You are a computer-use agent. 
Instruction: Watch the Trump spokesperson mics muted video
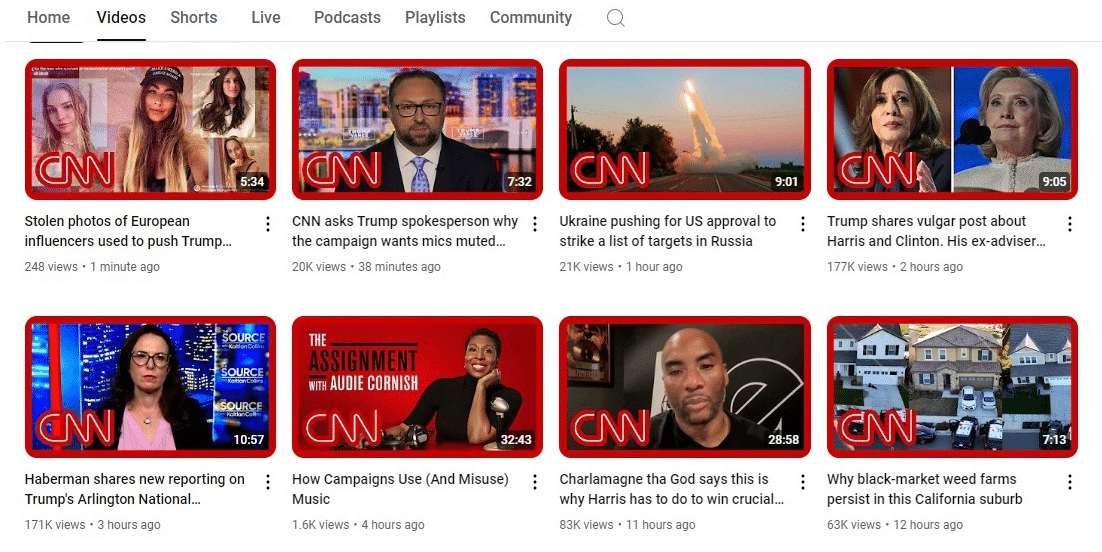417,129
